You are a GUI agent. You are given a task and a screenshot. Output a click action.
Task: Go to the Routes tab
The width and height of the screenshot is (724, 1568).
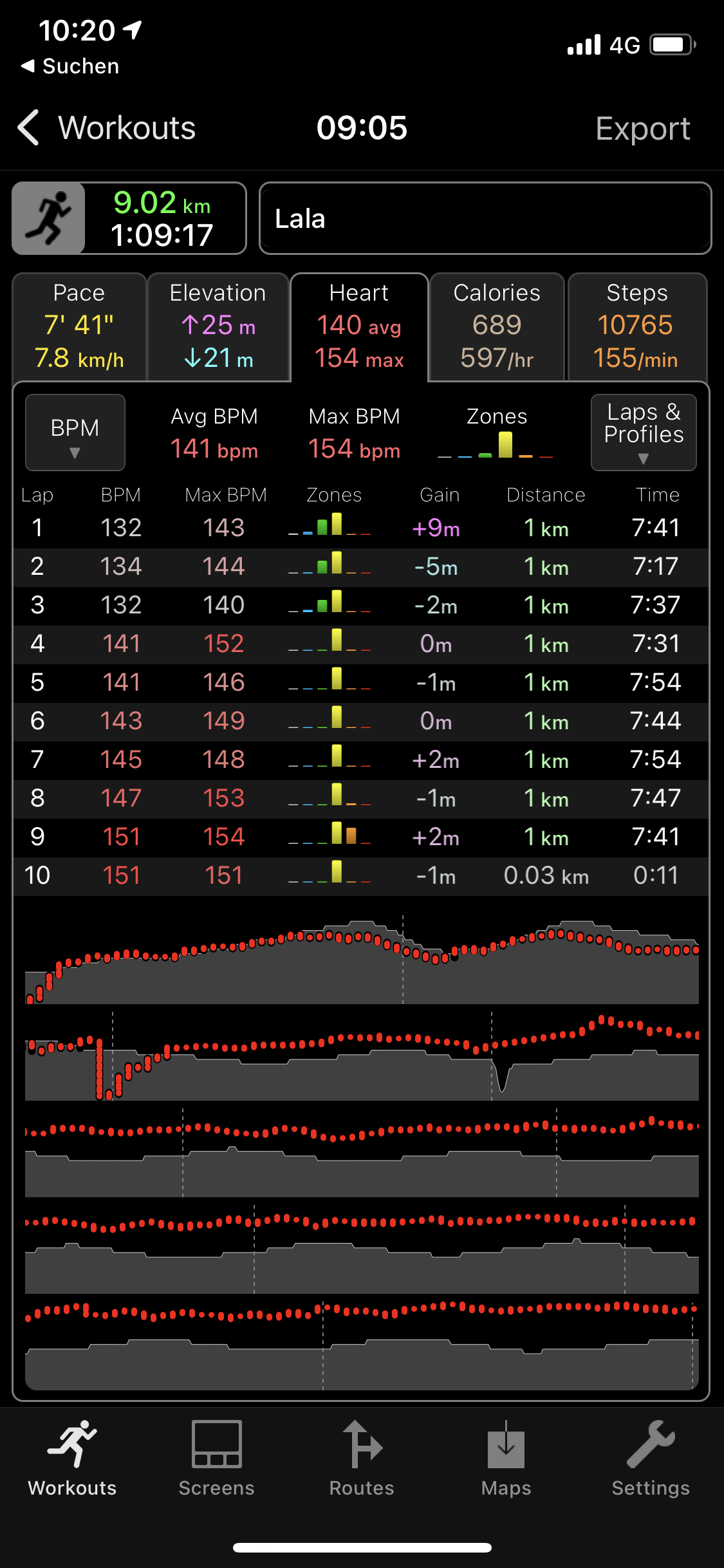(x=362, y=1459)
